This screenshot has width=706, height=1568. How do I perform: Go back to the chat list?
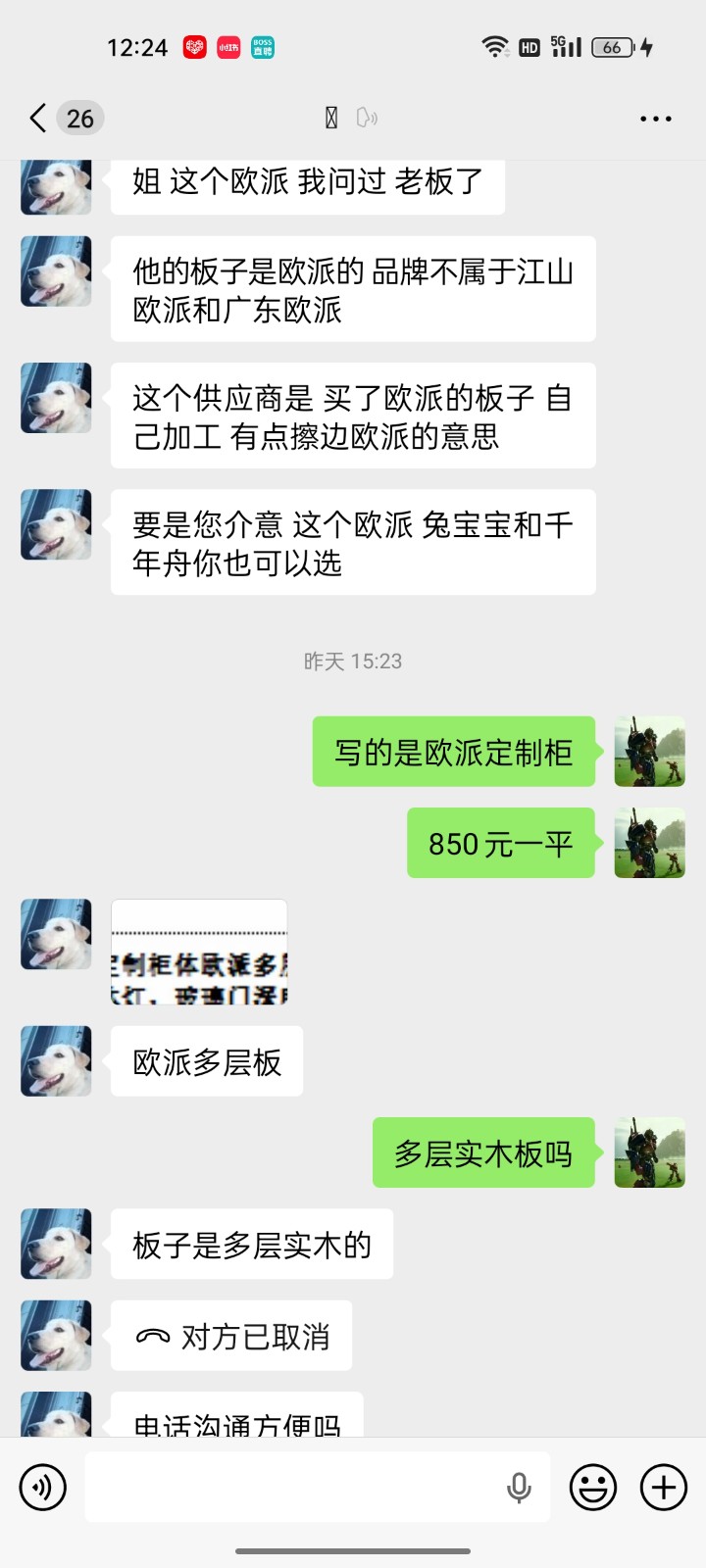[x=39, y=119]
